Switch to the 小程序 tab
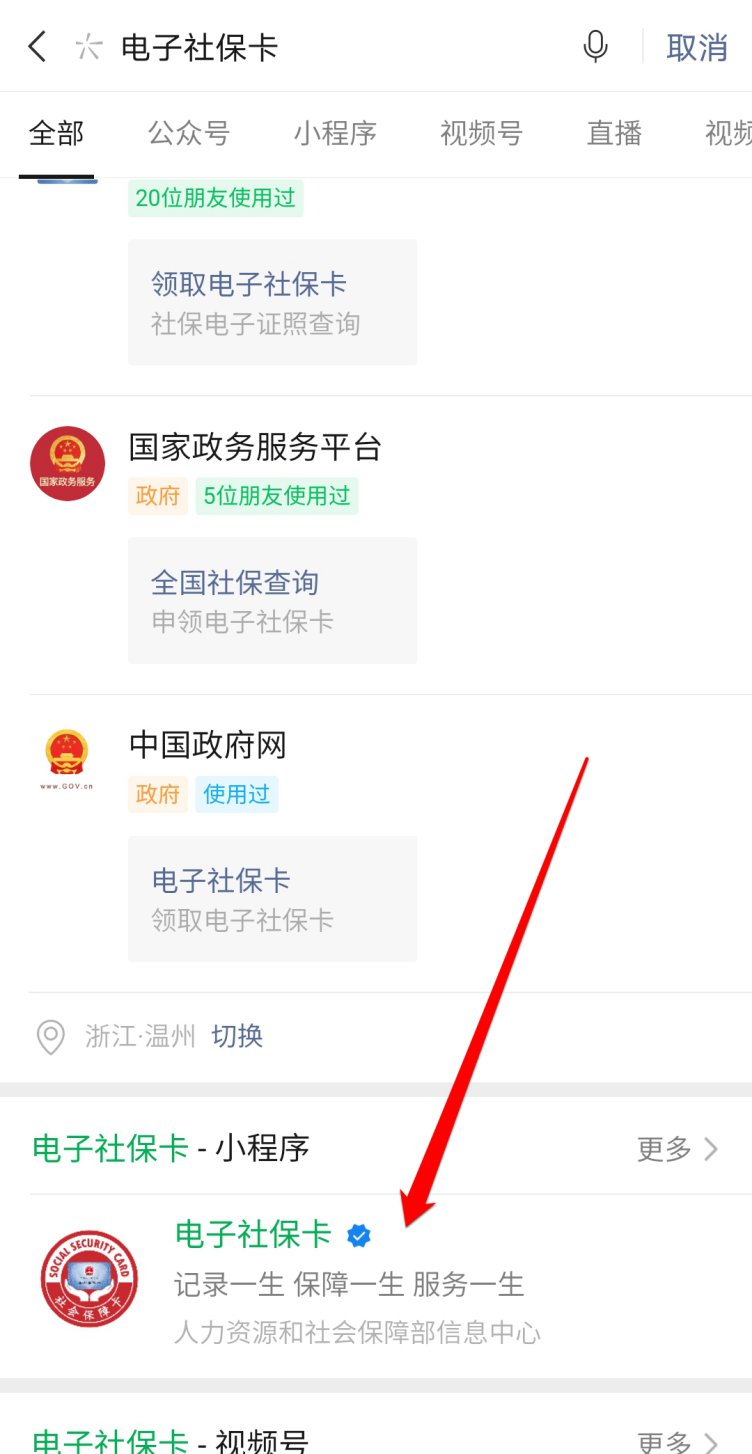 (335, 134)
